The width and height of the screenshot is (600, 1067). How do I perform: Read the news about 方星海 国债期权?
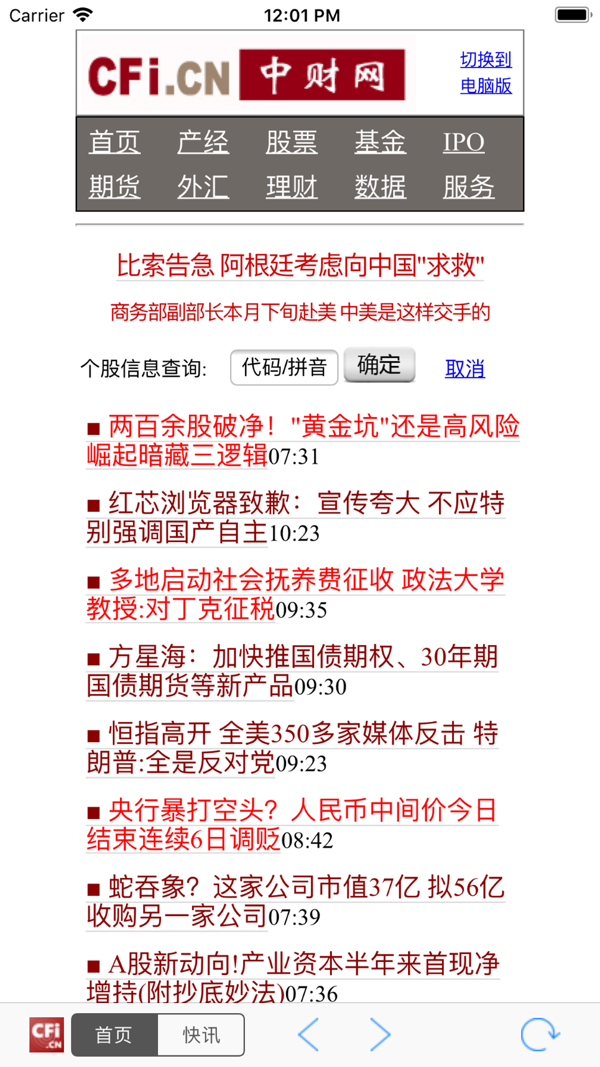click(x=292, y=671)
